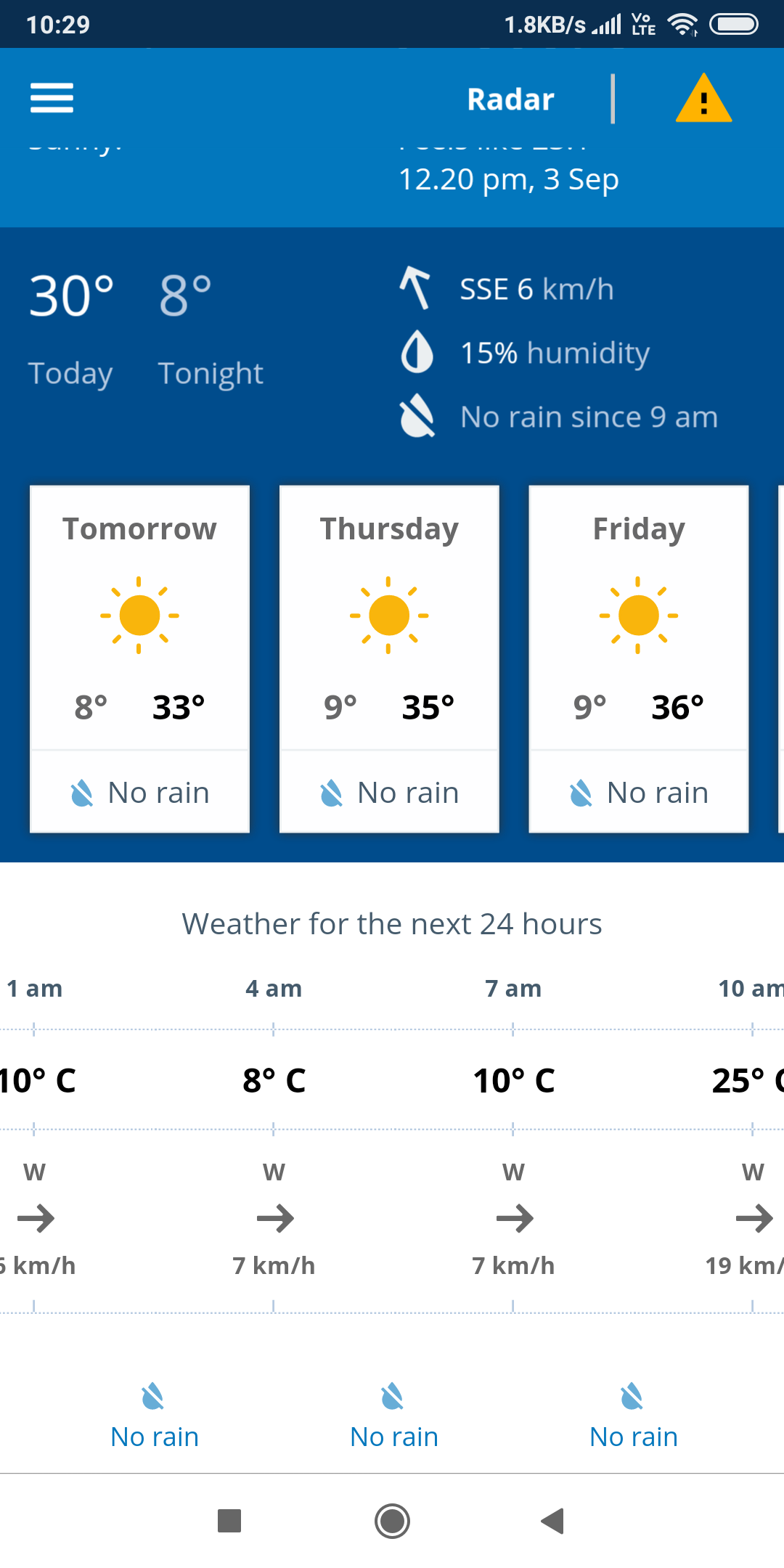
Task: Go to the home screen
Action: click(392, 1521)
